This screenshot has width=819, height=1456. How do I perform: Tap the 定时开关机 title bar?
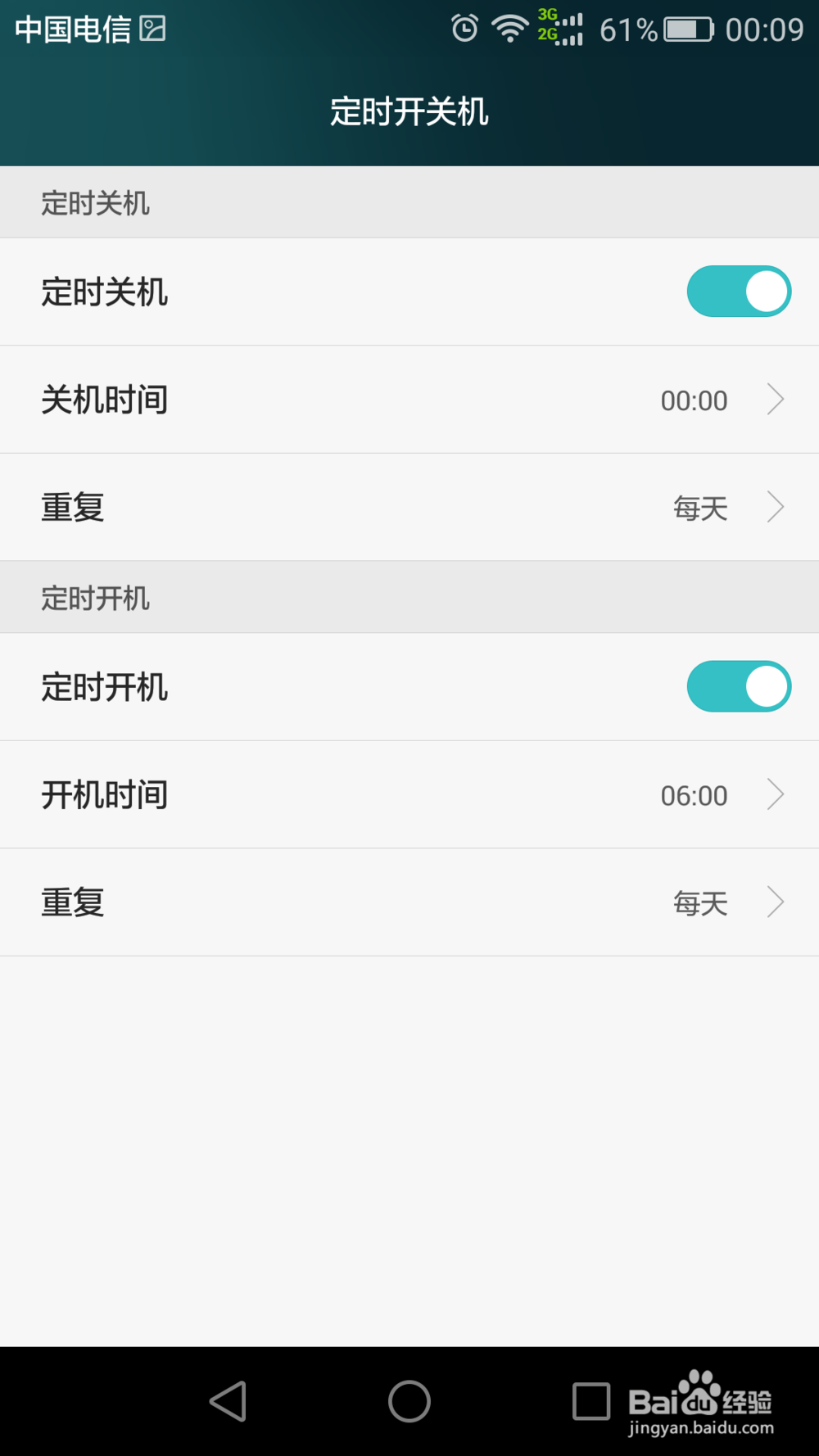click(409, 112)
